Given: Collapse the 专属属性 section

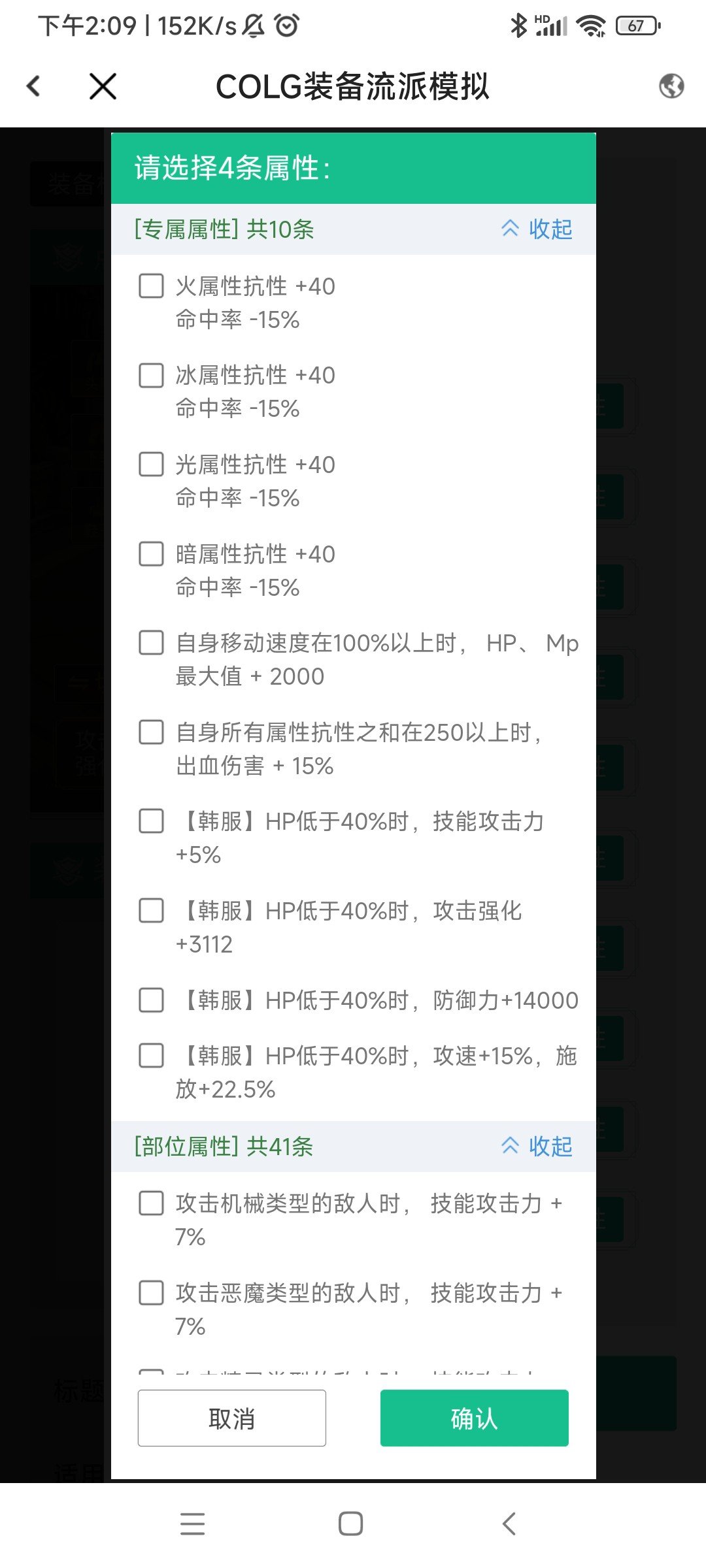Looking at the screenshot, I should pos(537,229).
